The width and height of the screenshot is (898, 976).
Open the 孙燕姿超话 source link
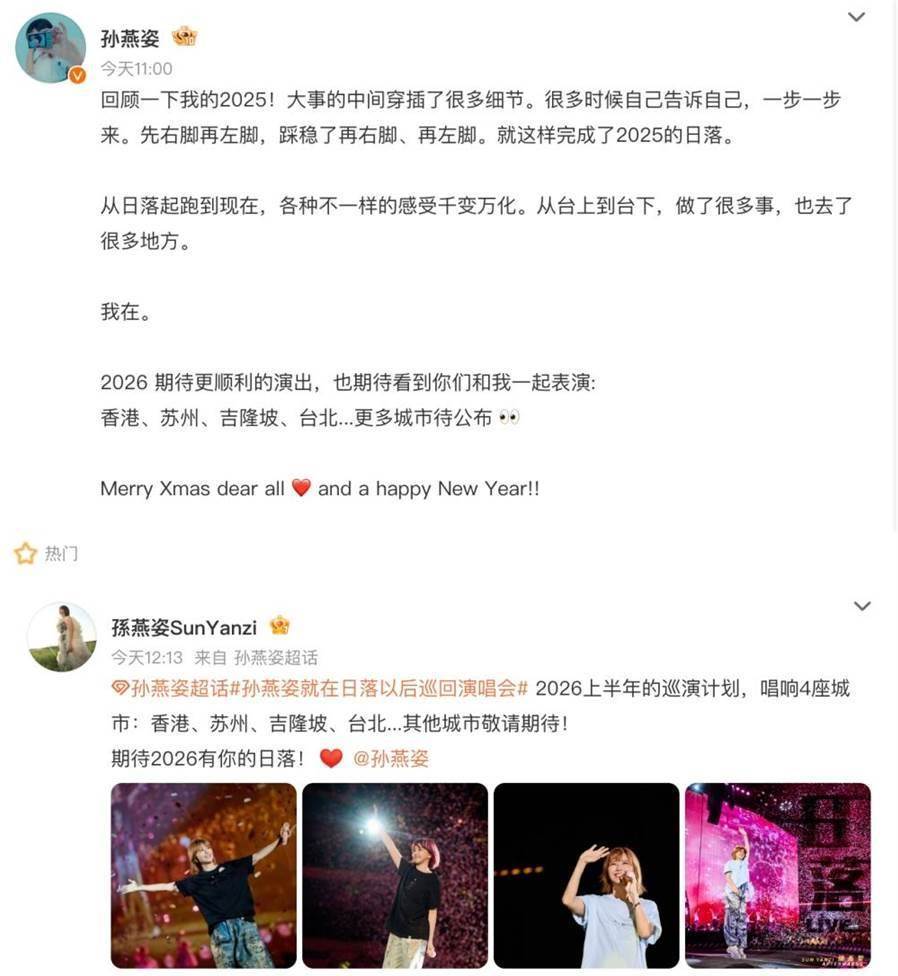coord(275,657)
